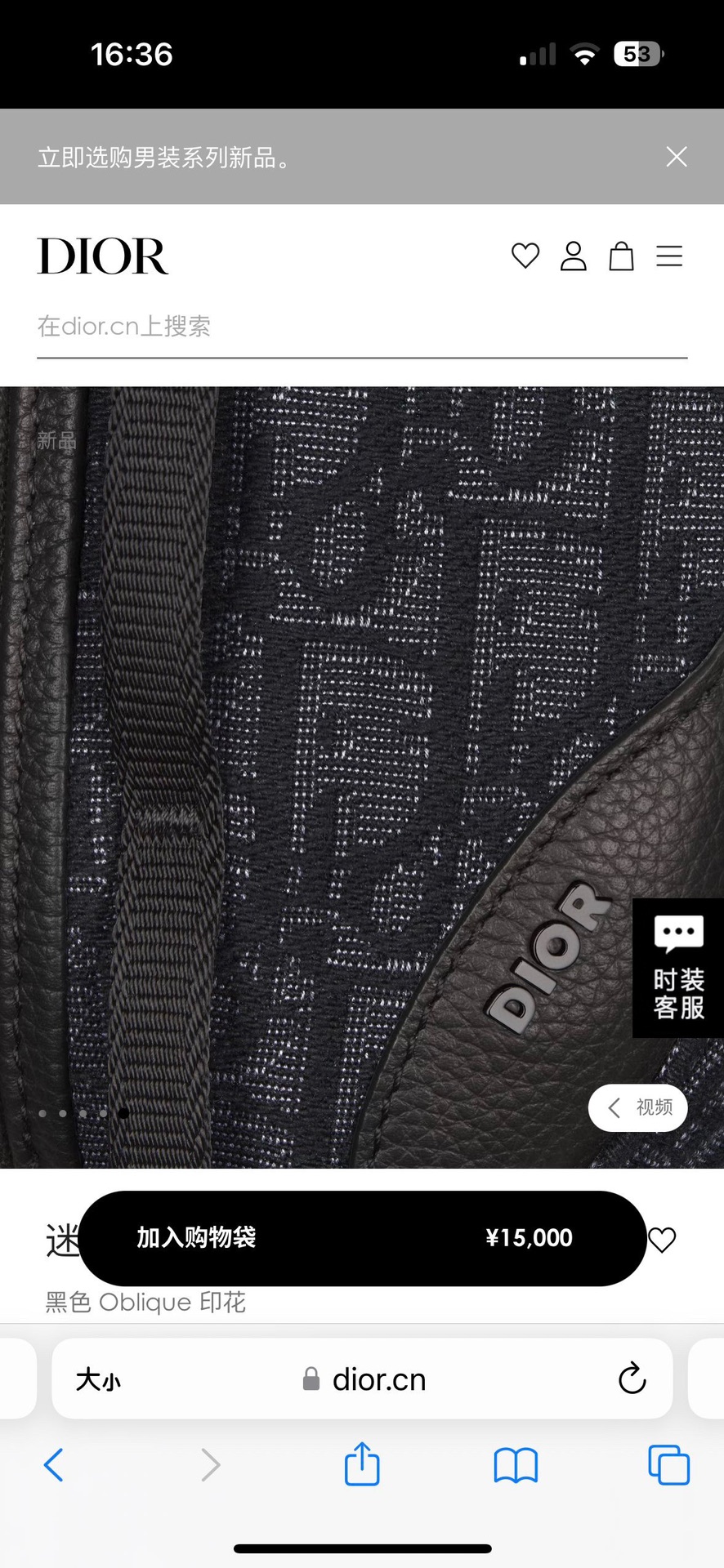
Task: Reload the dior.cn page
Action: (x=632, y=1379)
